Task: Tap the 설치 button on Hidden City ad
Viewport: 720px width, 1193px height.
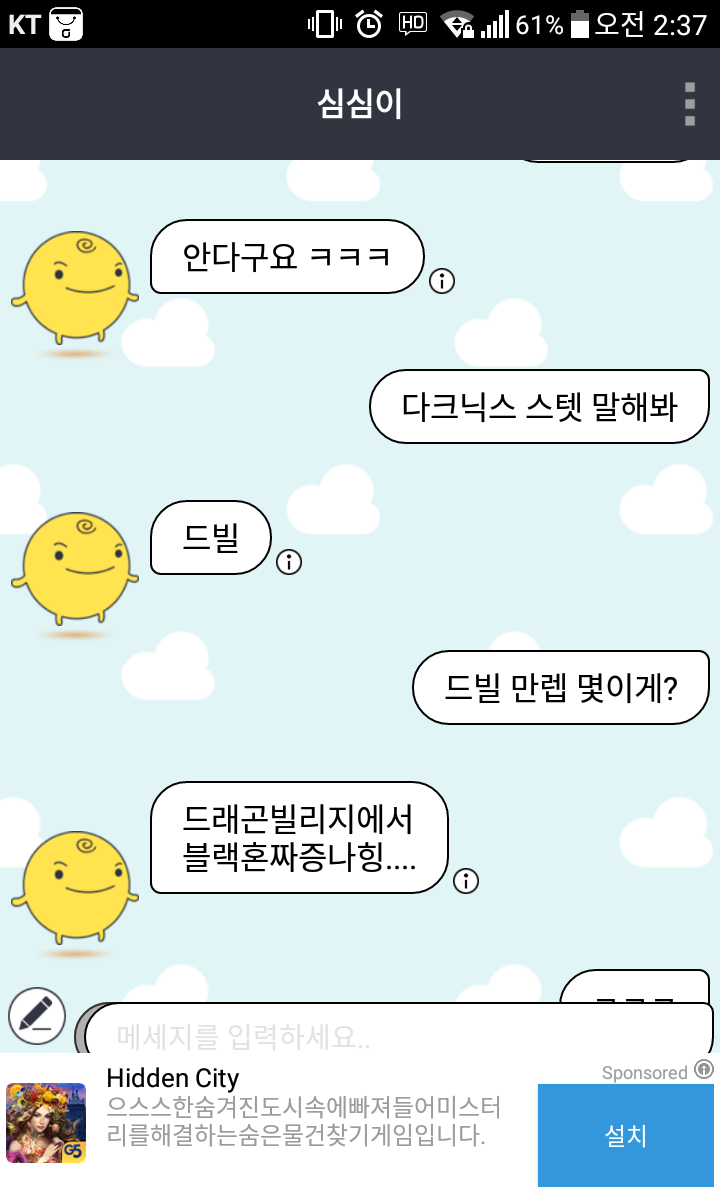Action: (626, 1135)
